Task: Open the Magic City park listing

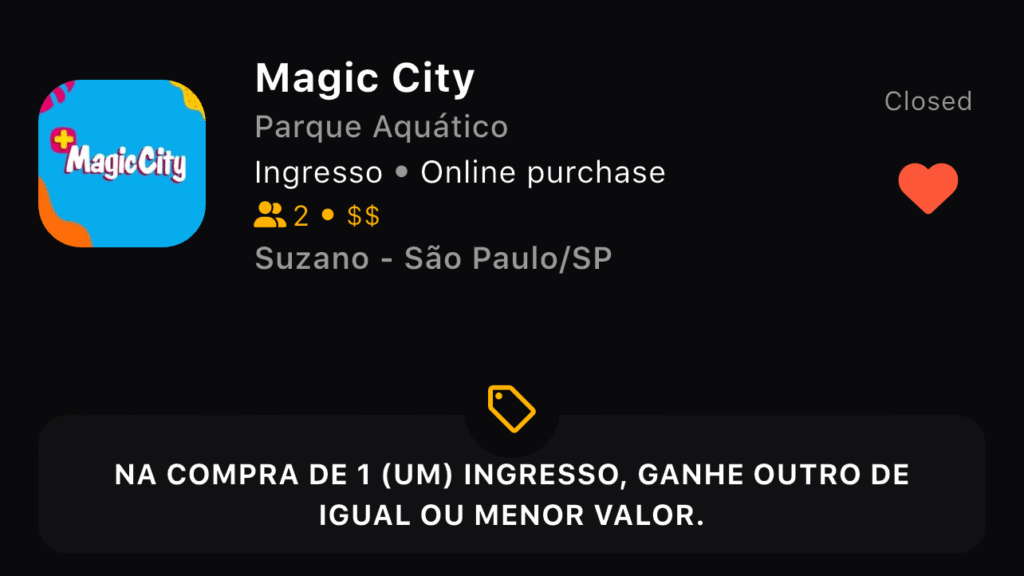Action: [364, 78]
